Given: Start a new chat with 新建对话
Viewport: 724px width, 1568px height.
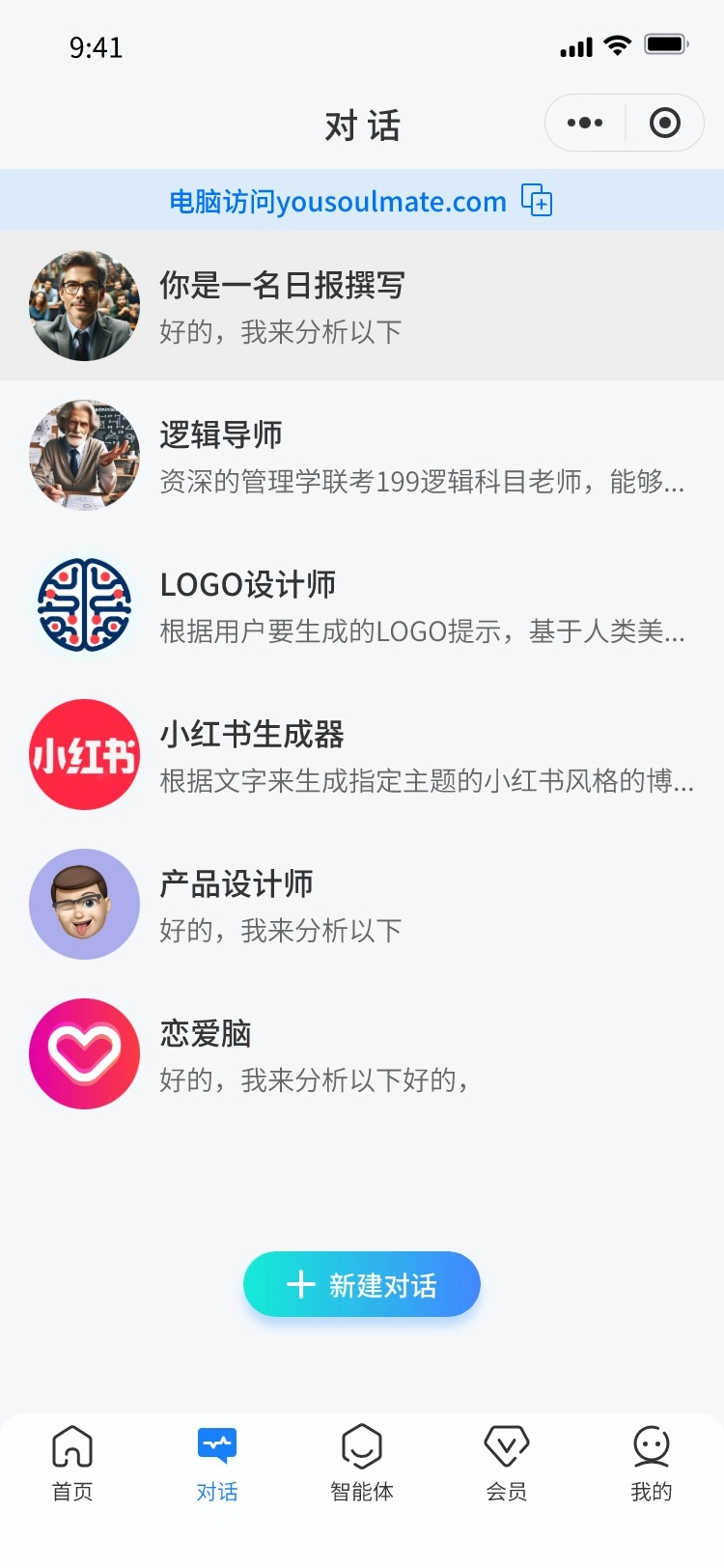Looking at the screenshot, I should (x=362, y=1284).
